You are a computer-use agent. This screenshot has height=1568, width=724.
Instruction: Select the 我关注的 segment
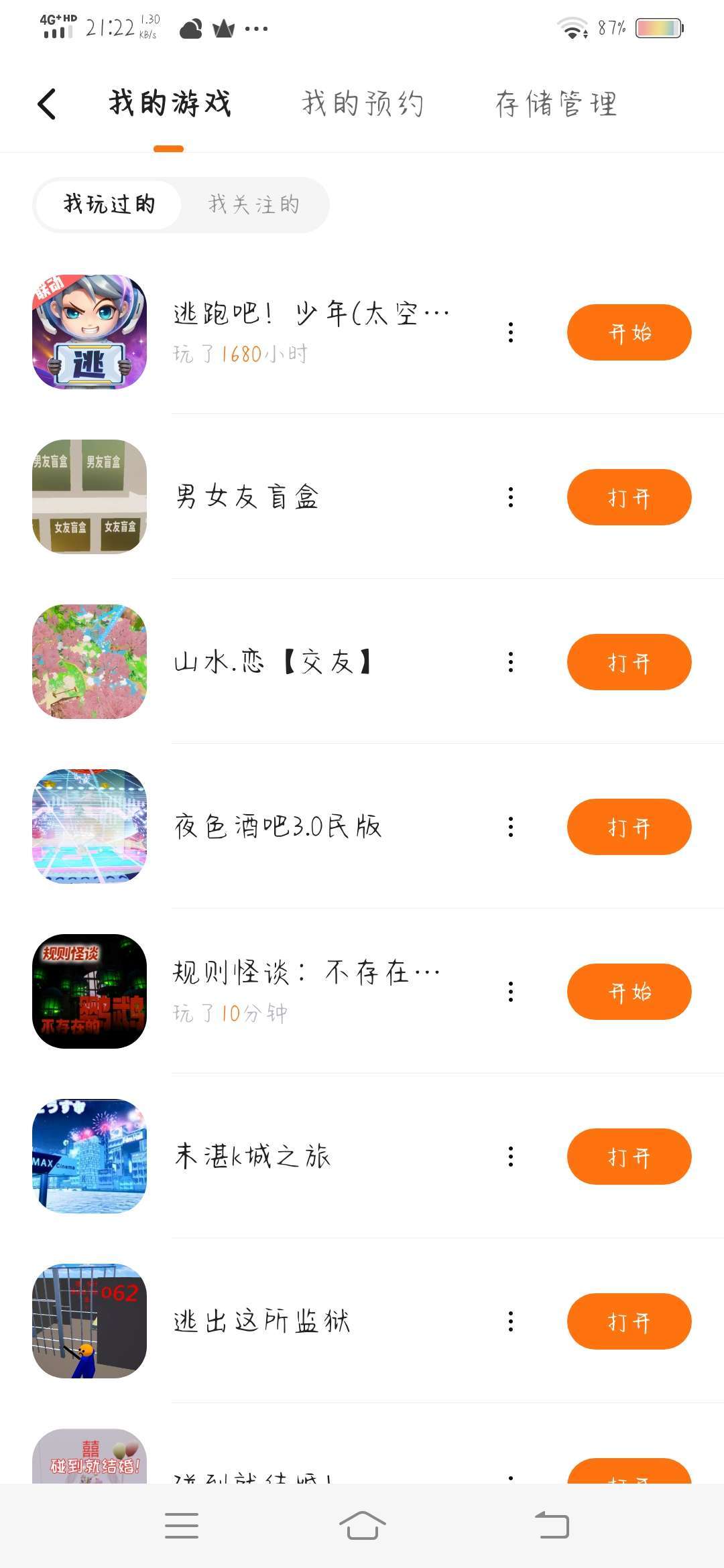click(x=254, y=204)
